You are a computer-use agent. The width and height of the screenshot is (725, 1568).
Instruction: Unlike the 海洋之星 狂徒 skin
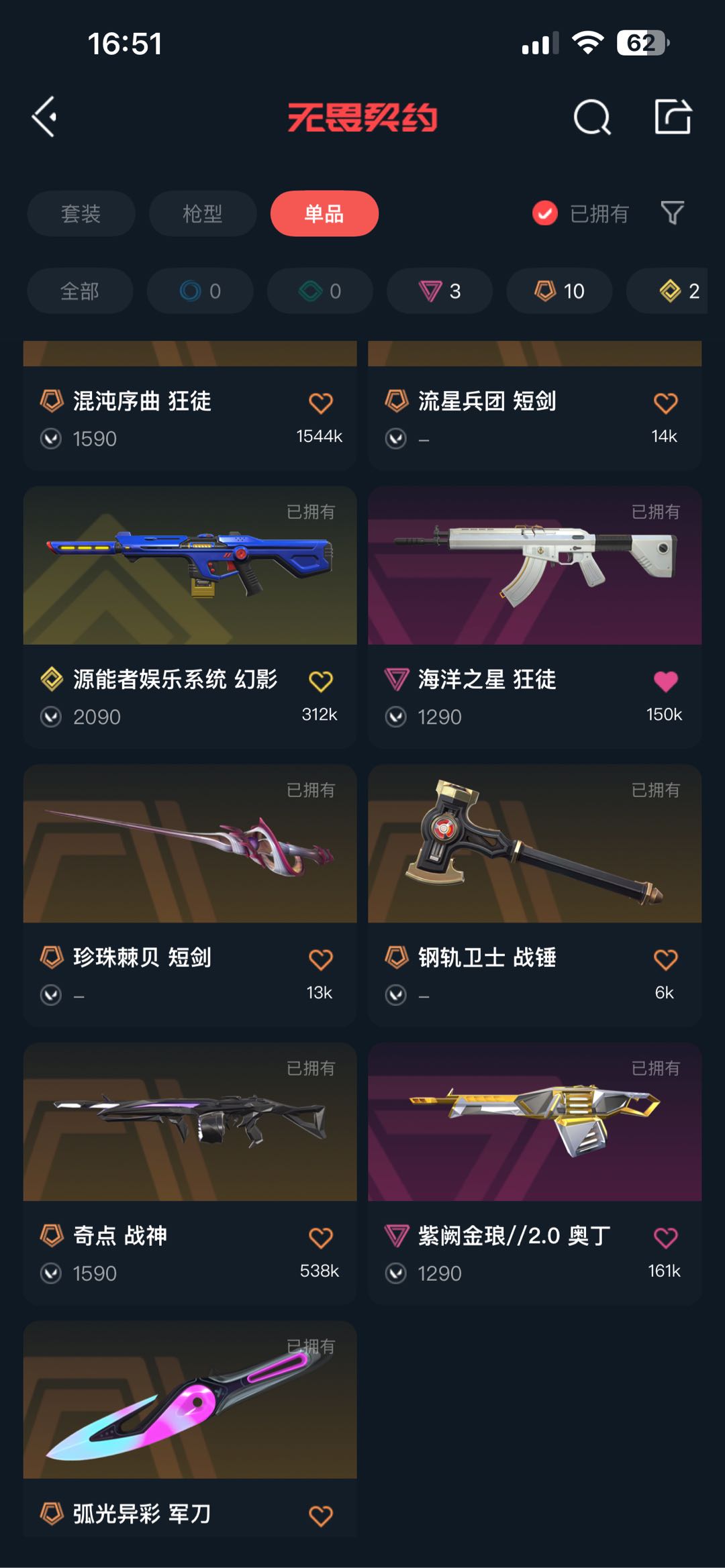pos(665,682)
